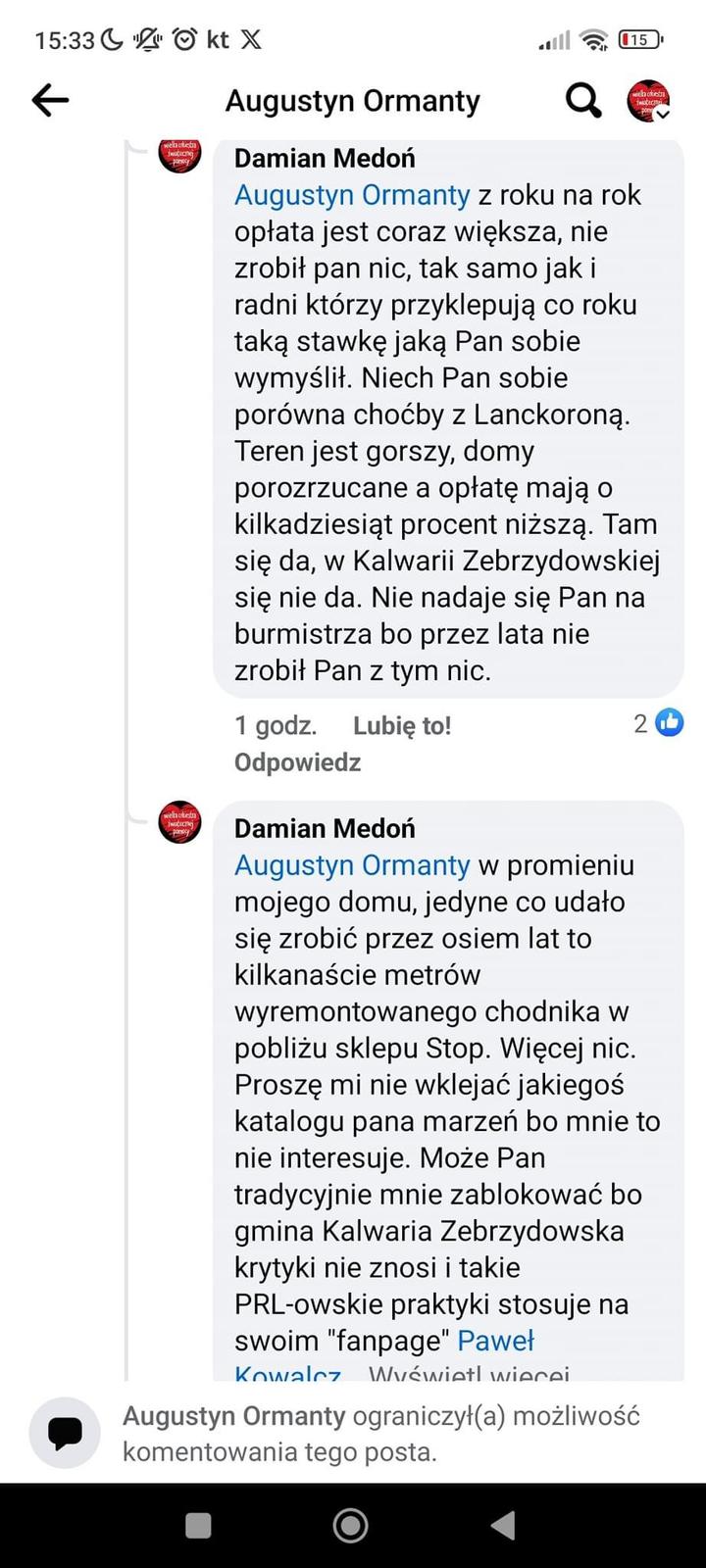Go back using the top-left arrow
This screenshot has width=706, height=1568.
pyautogui.click(x=50, y=100)
